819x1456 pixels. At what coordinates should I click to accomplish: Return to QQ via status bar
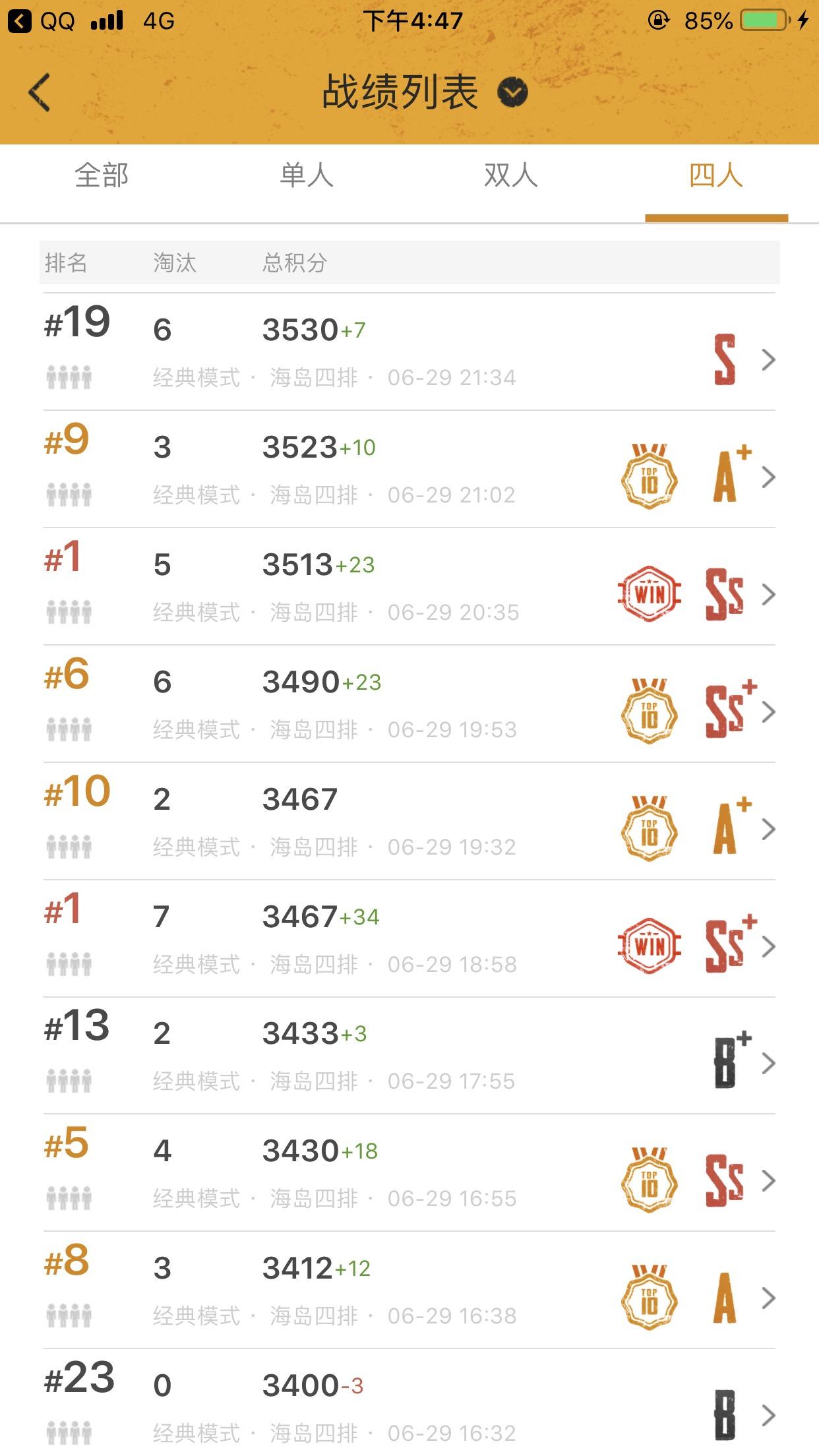(x=41, y=21)
